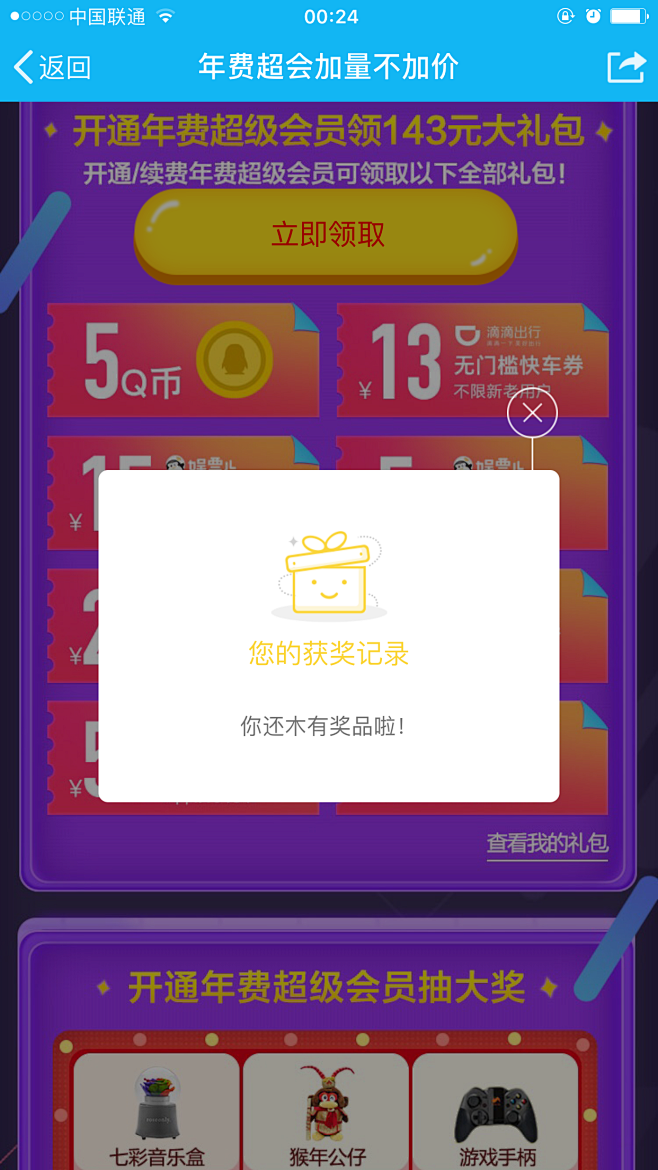This screenshot has height=1170, width=658.
Task: Close the 您的获奖记录 popup
Action: 532,413
